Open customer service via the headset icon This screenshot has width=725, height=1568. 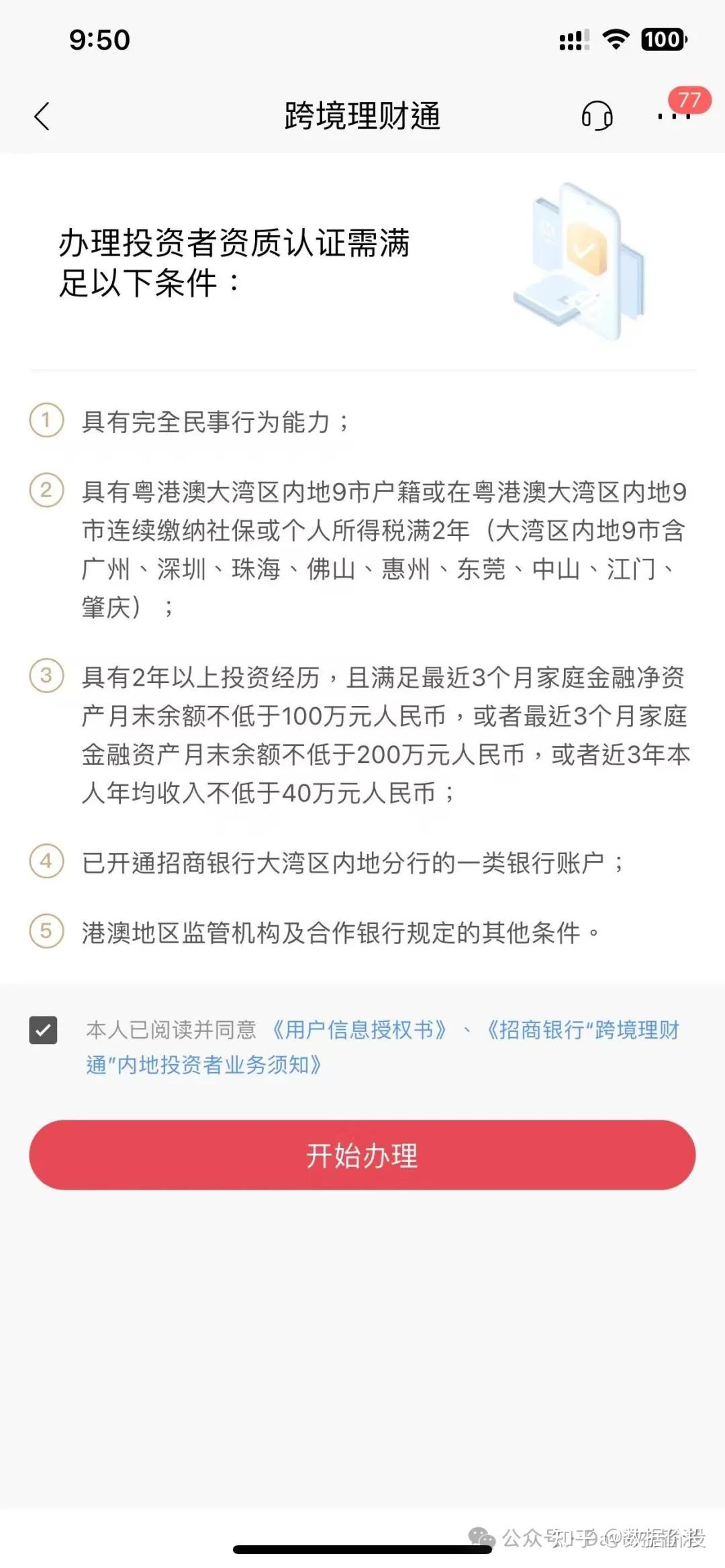[x=596, y=115]
